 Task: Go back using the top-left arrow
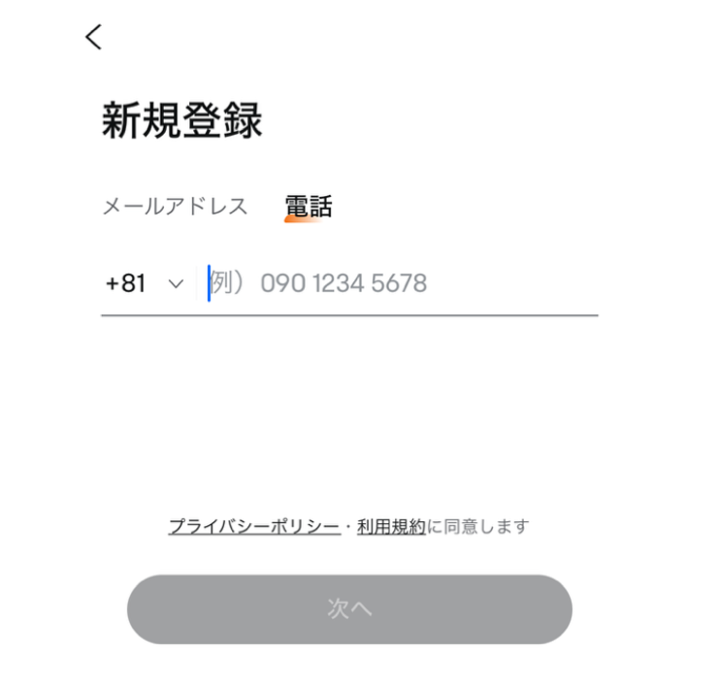coord(93,37)
